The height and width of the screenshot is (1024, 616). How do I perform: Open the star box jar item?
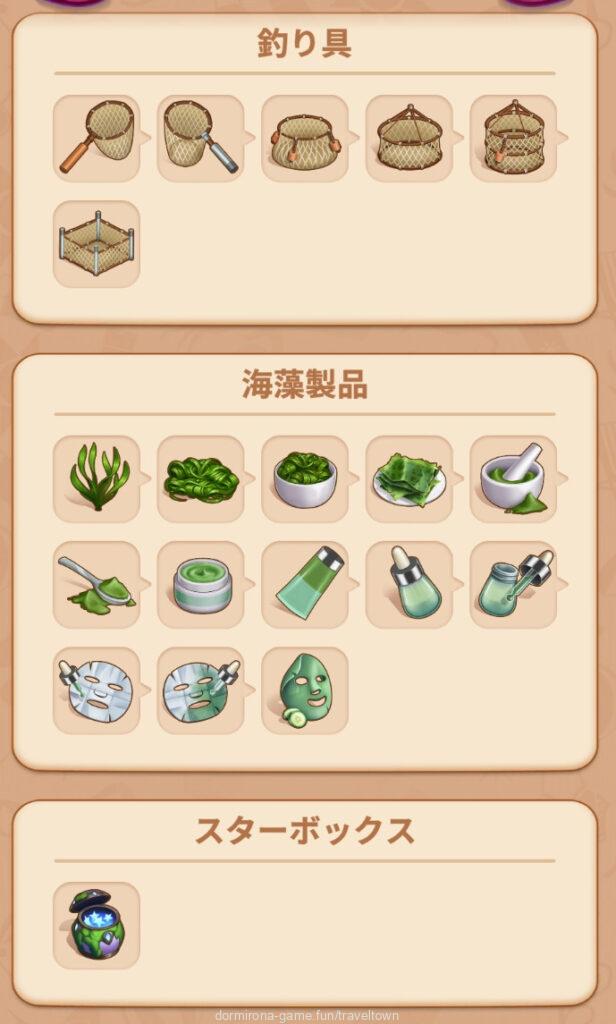tap(96, 925)
